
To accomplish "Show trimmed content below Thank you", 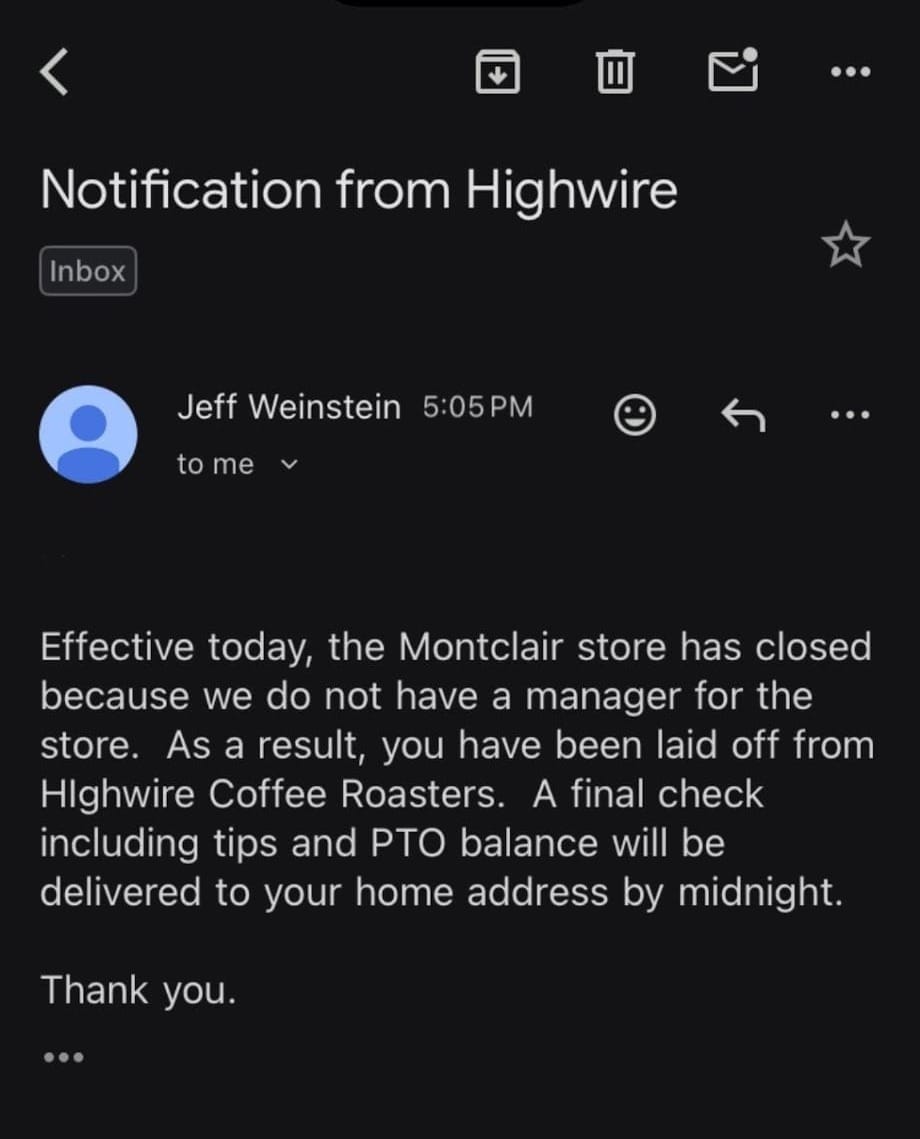I will (x=64, y=1057).
